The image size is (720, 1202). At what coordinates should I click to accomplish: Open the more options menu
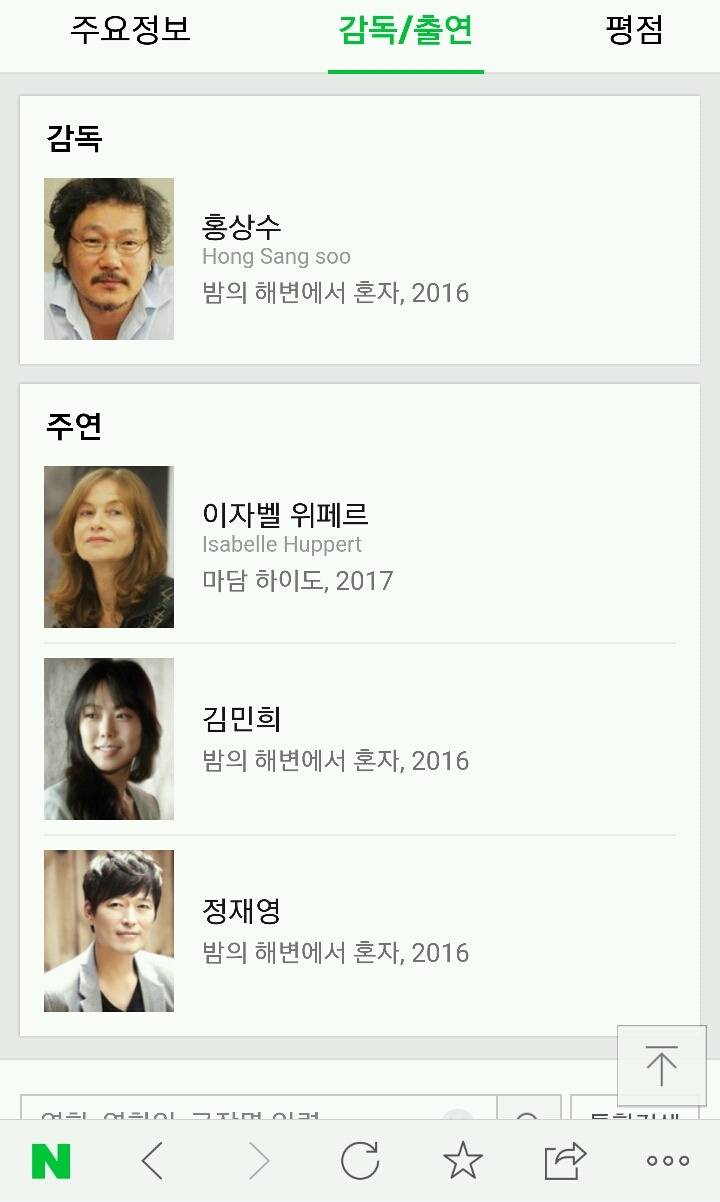[667, 1161]
